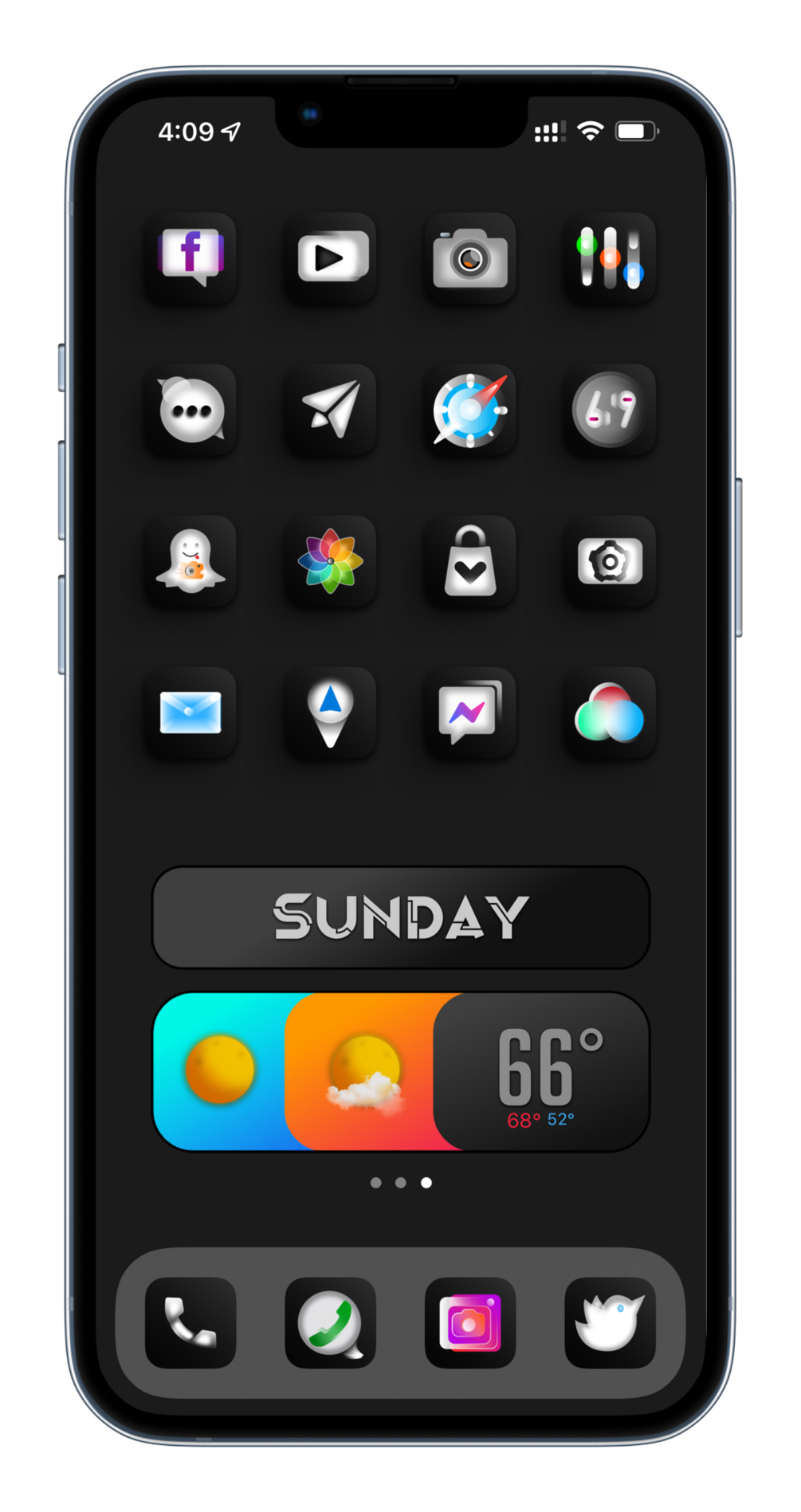Open the Messages speech bubble app
The height and width of the screenshot is (1512, 801).
190,410
